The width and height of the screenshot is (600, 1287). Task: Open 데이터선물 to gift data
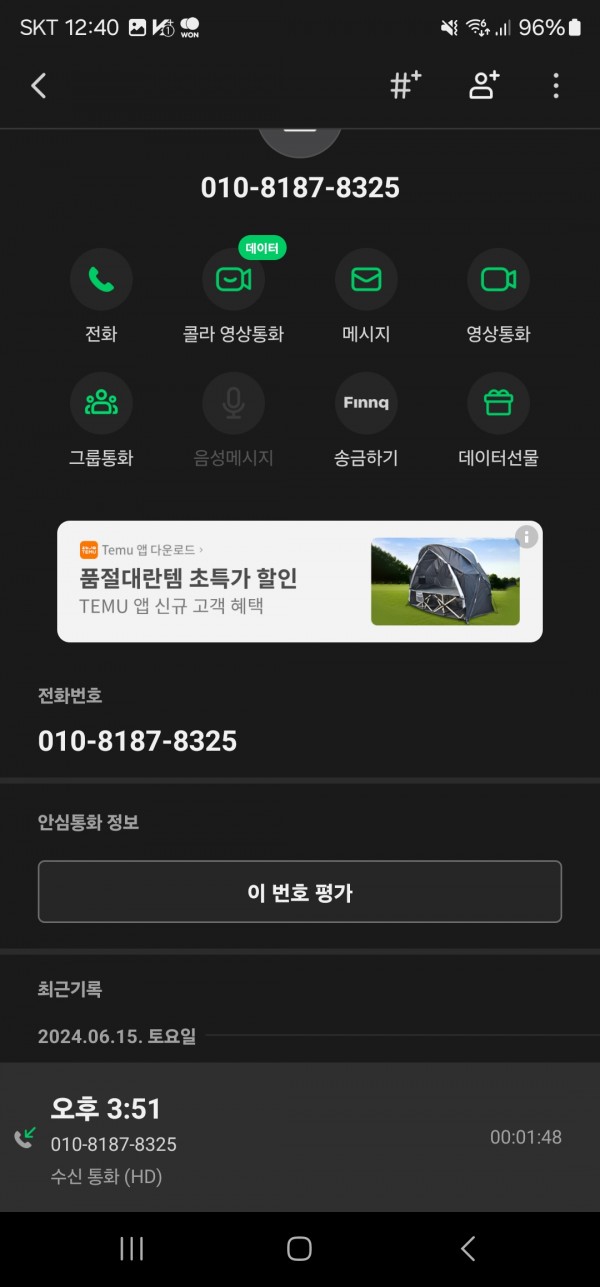(498, 403)
